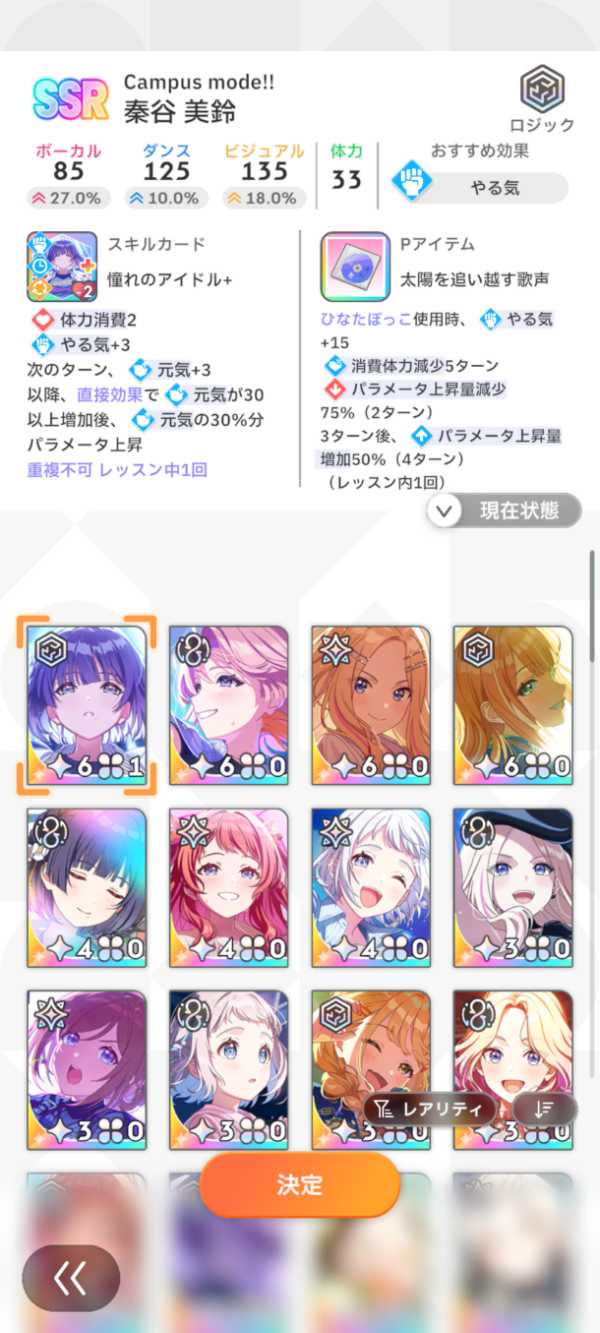
Task: Expand the 現在状態 dropdown
Action: click(x=503, y=511)
